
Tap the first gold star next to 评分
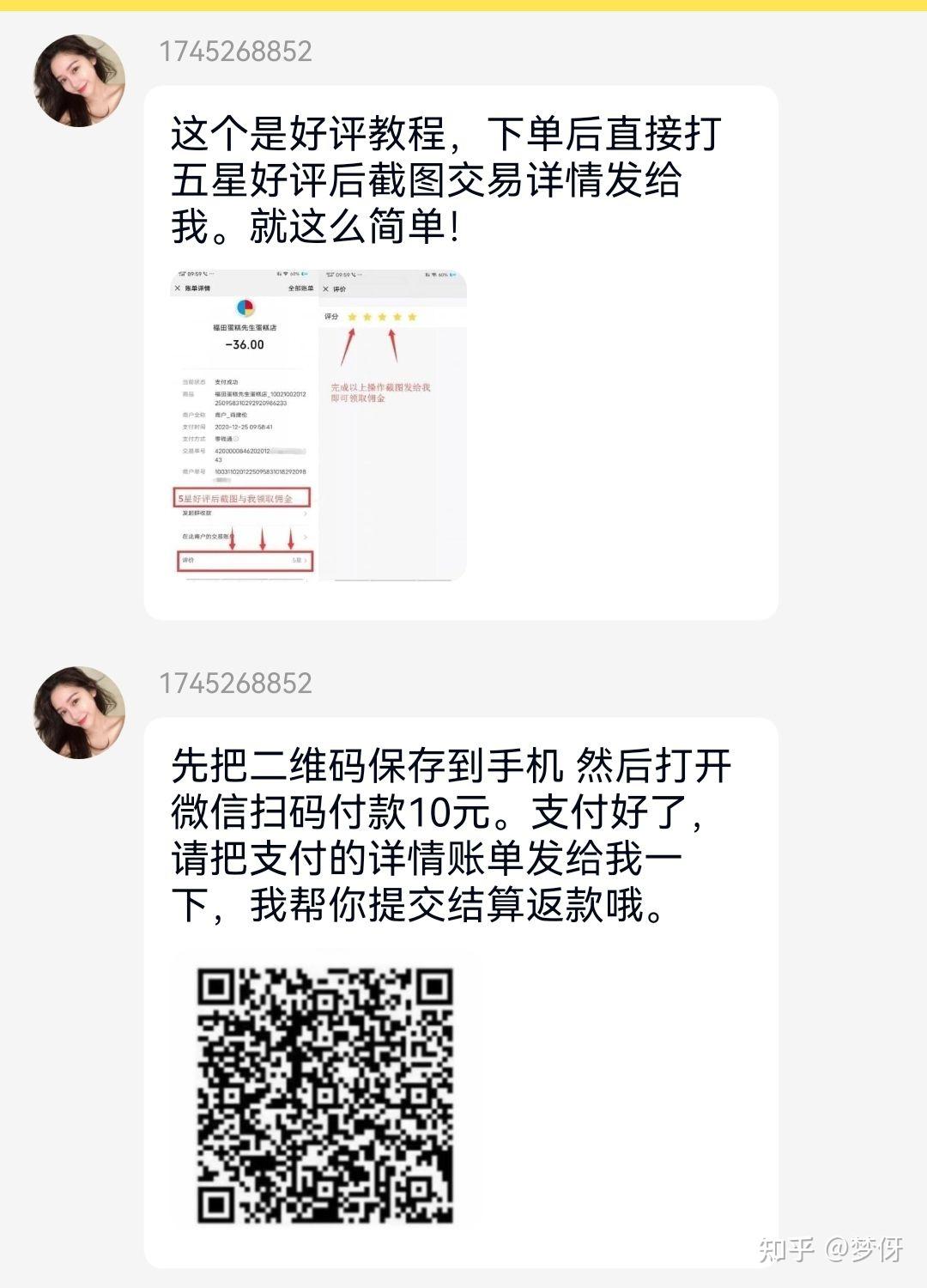tap(352, 318)
